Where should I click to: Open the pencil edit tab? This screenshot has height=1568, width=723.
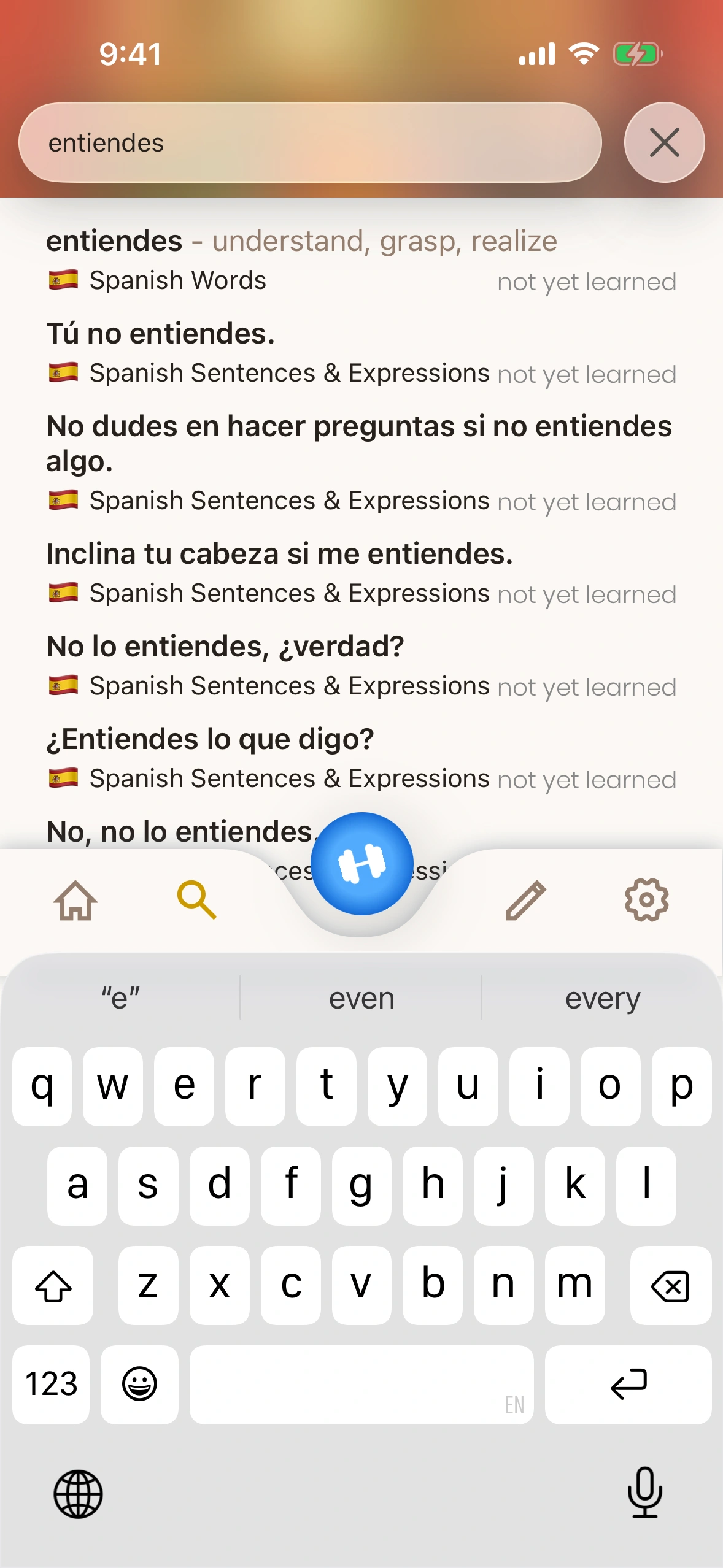pos(525,900)
